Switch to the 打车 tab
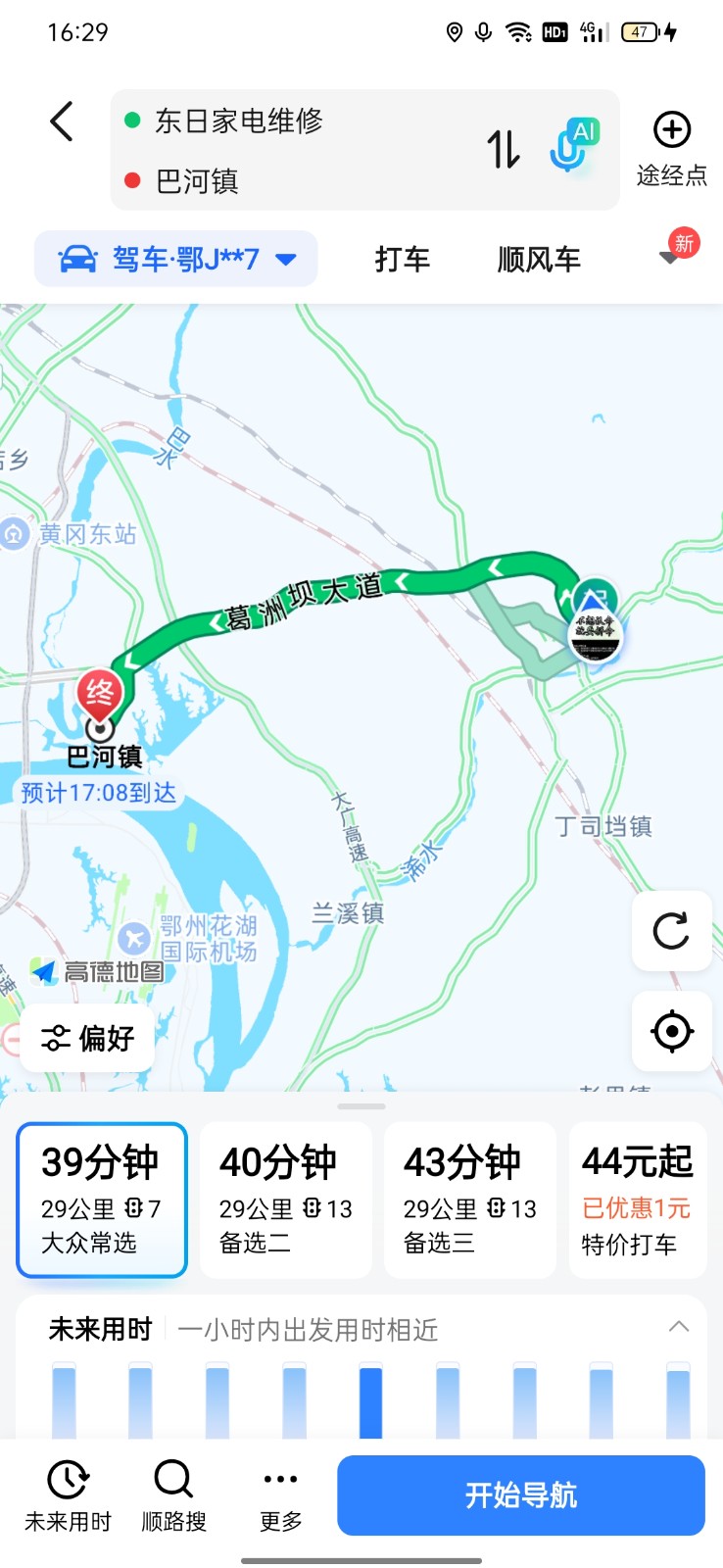The width and height of the screenshot is (723, 1568). (402, 260)
